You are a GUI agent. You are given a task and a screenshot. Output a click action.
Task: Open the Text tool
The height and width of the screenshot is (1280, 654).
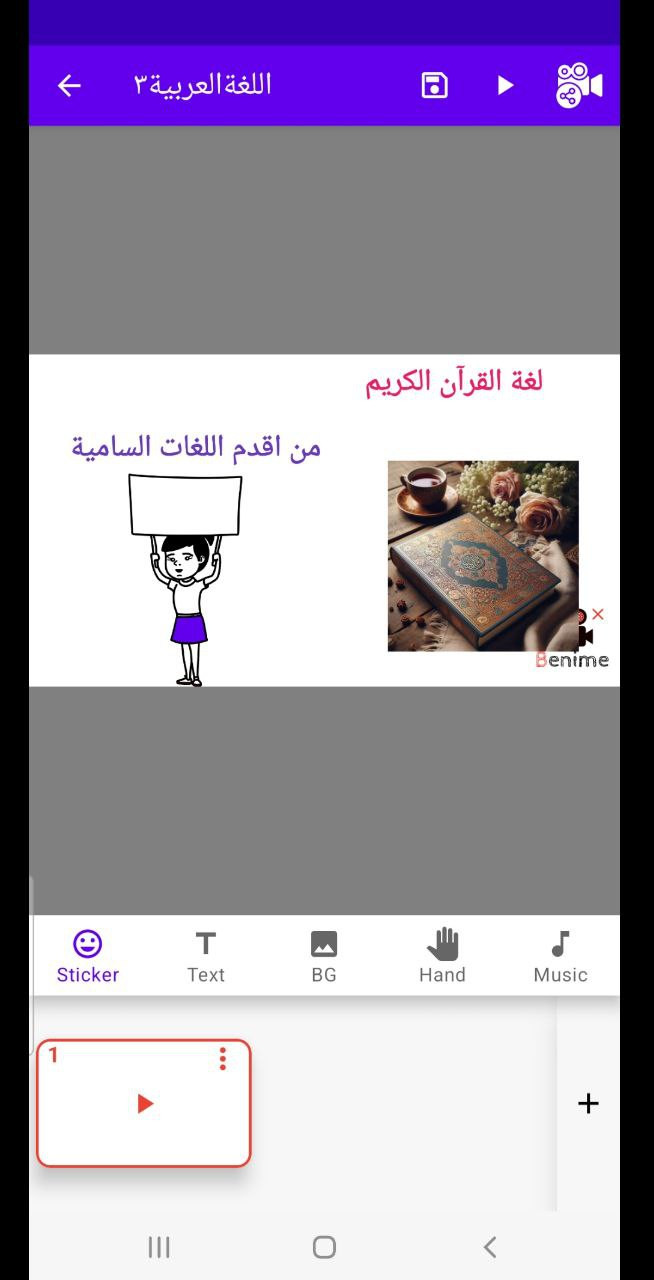click(x=206, y=956)
